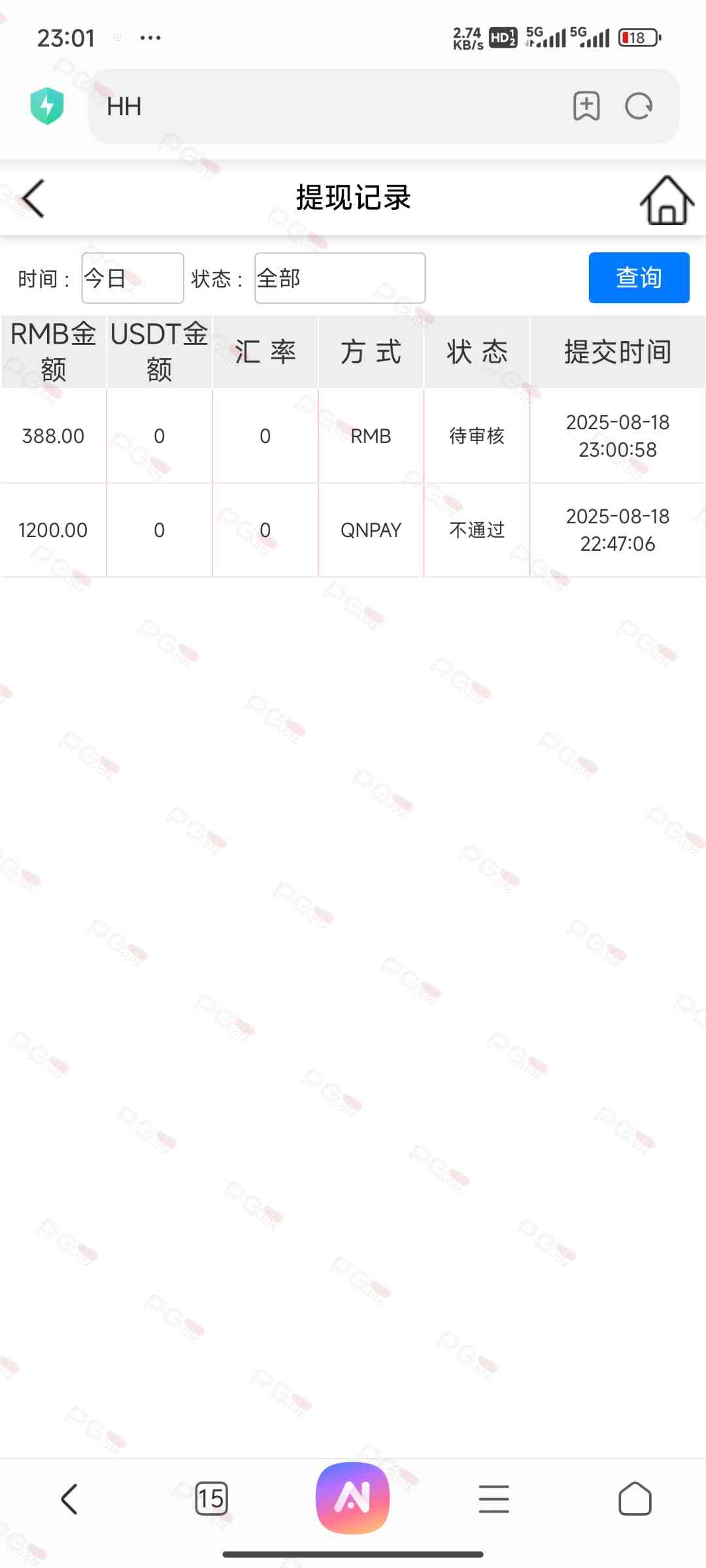Viewport: 706px width, 1568px height.
Task: Navigate back using the browser bottom bar
Action: pyautogui.click(x=69, y=1498)
